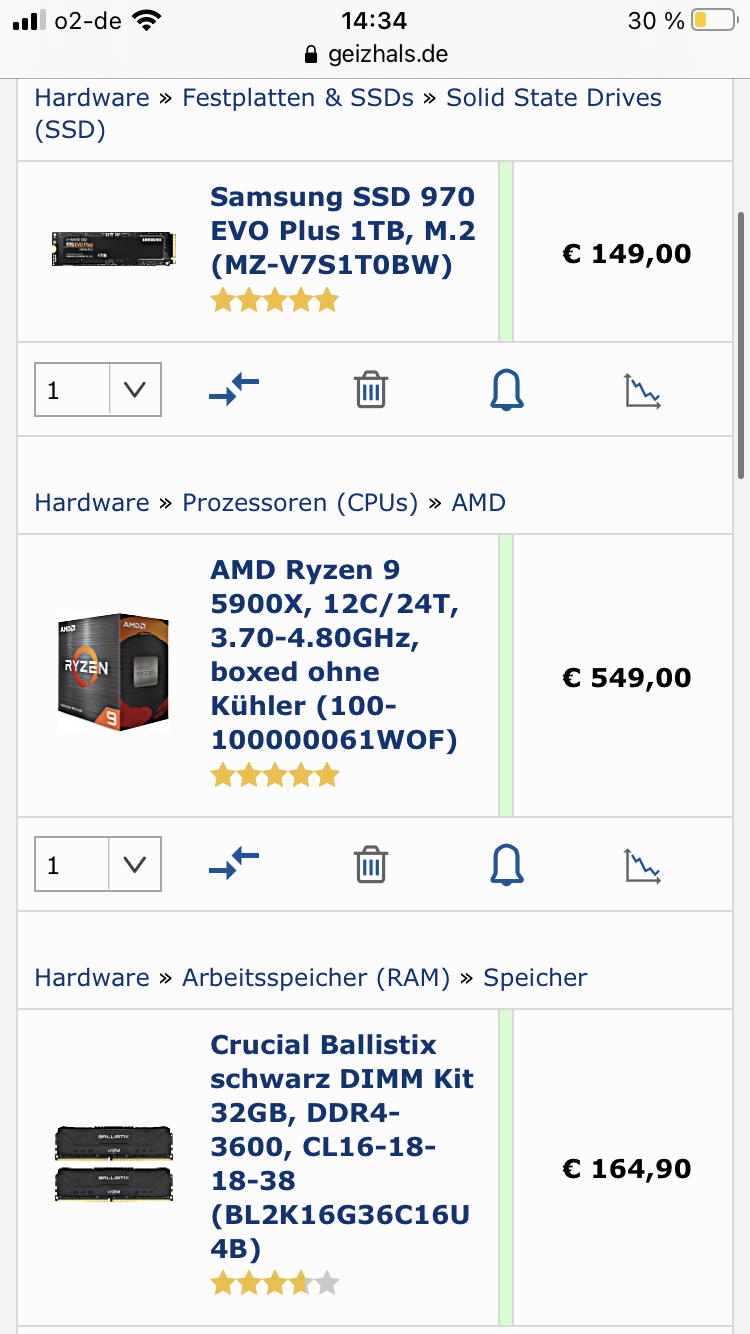Tap the compare arrows icon under Samsung SSD

(x=234, y=389)
